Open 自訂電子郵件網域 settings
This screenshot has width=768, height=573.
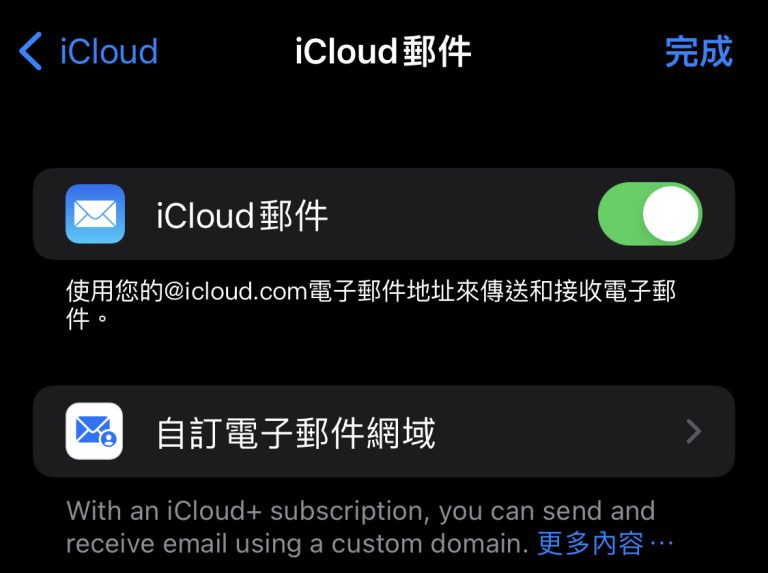(384, 432)
